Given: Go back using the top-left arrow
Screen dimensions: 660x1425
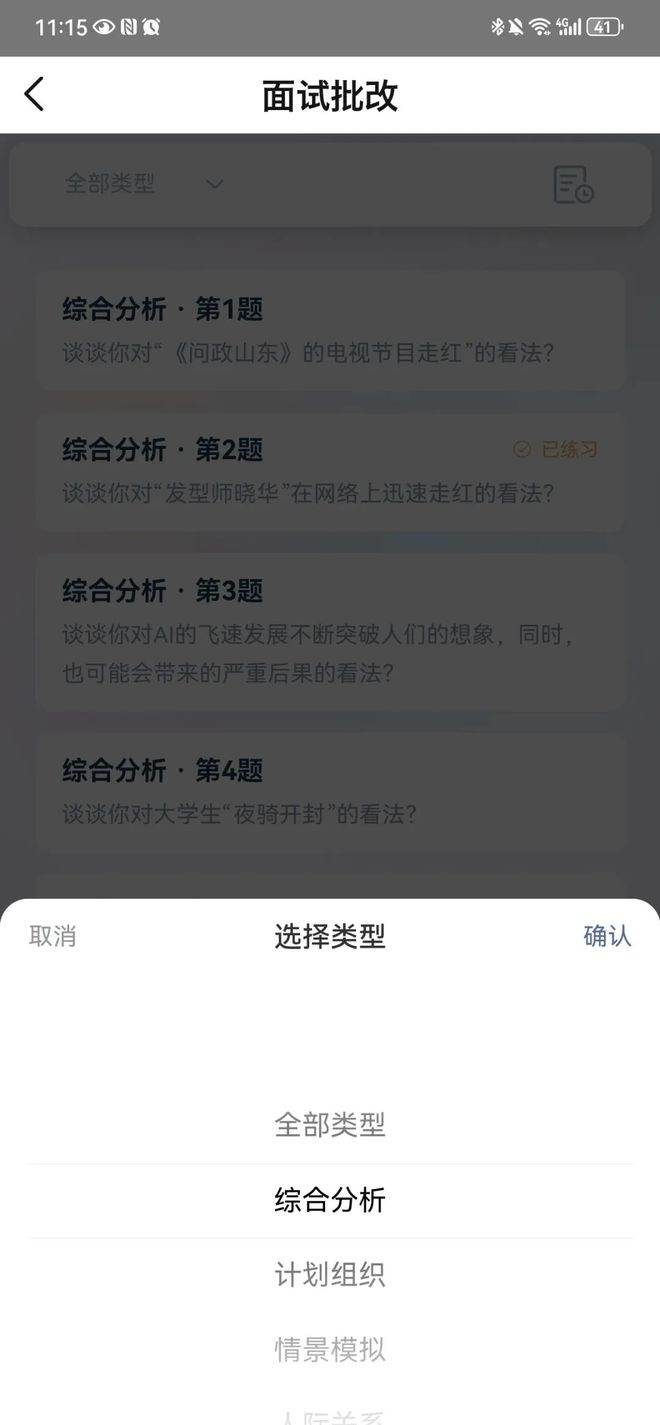Looking at the screenshot, I should click(x=35, y=95).
